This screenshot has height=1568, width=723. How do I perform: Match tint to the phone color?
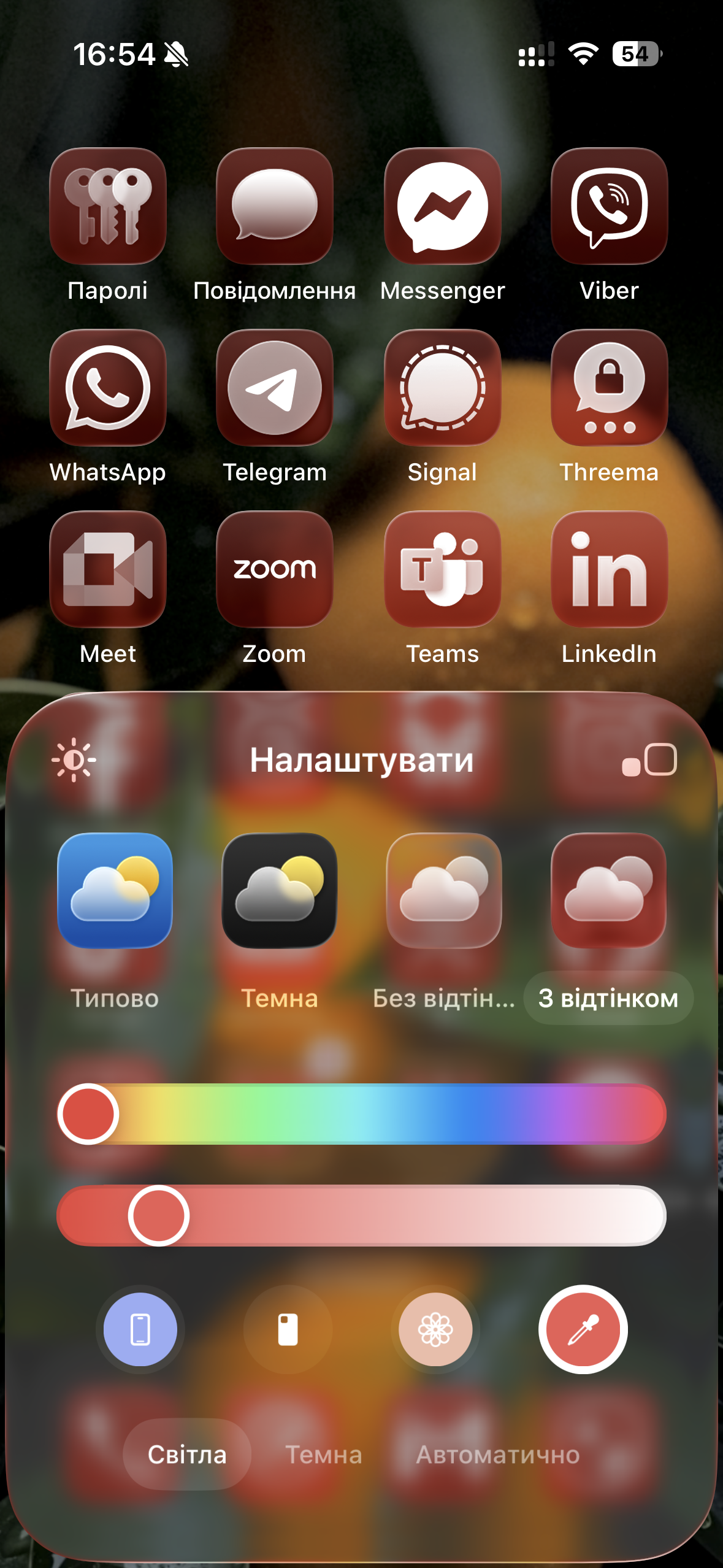click(x=140, y=1329)
